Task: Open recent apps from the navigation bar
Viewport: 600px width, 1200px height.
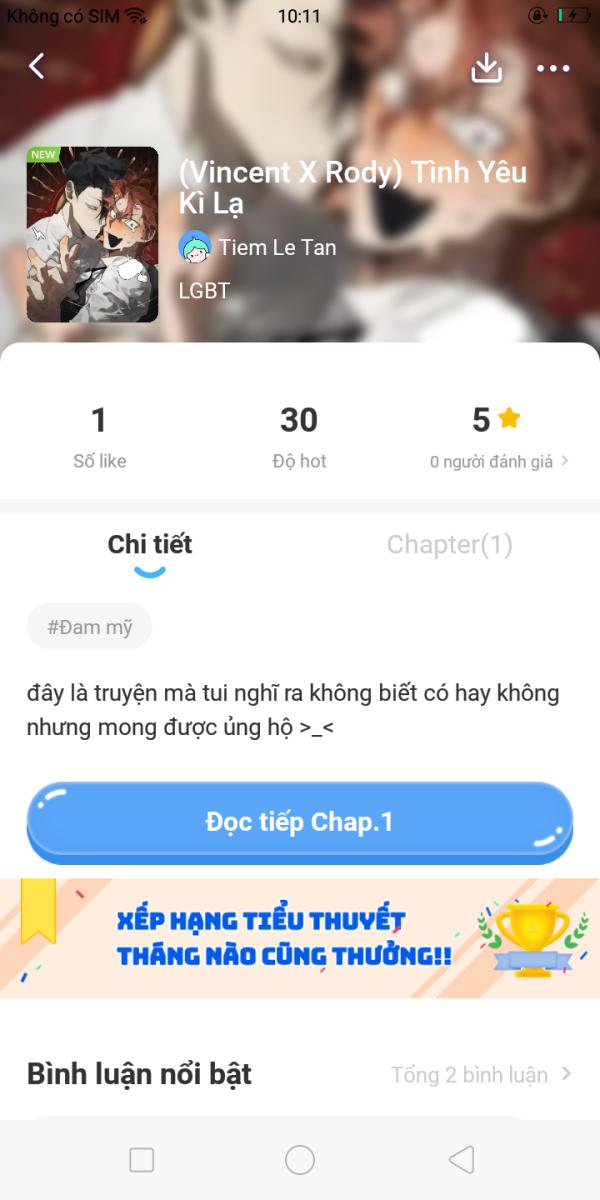Action: (142, 1160)
